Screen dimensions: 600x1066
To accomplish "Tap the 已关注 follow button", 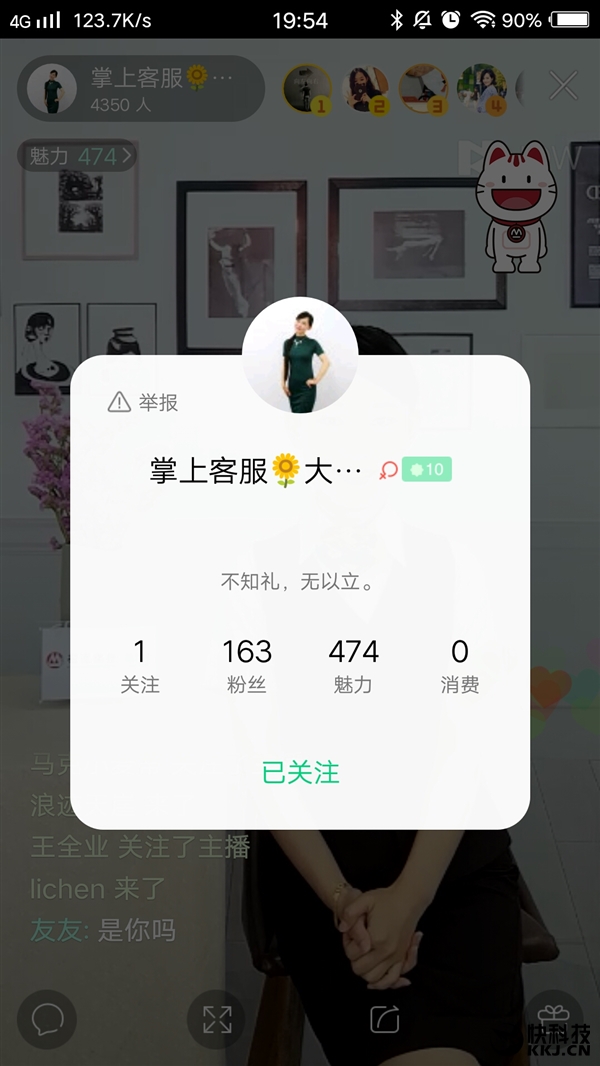I will tap(300, 772).
